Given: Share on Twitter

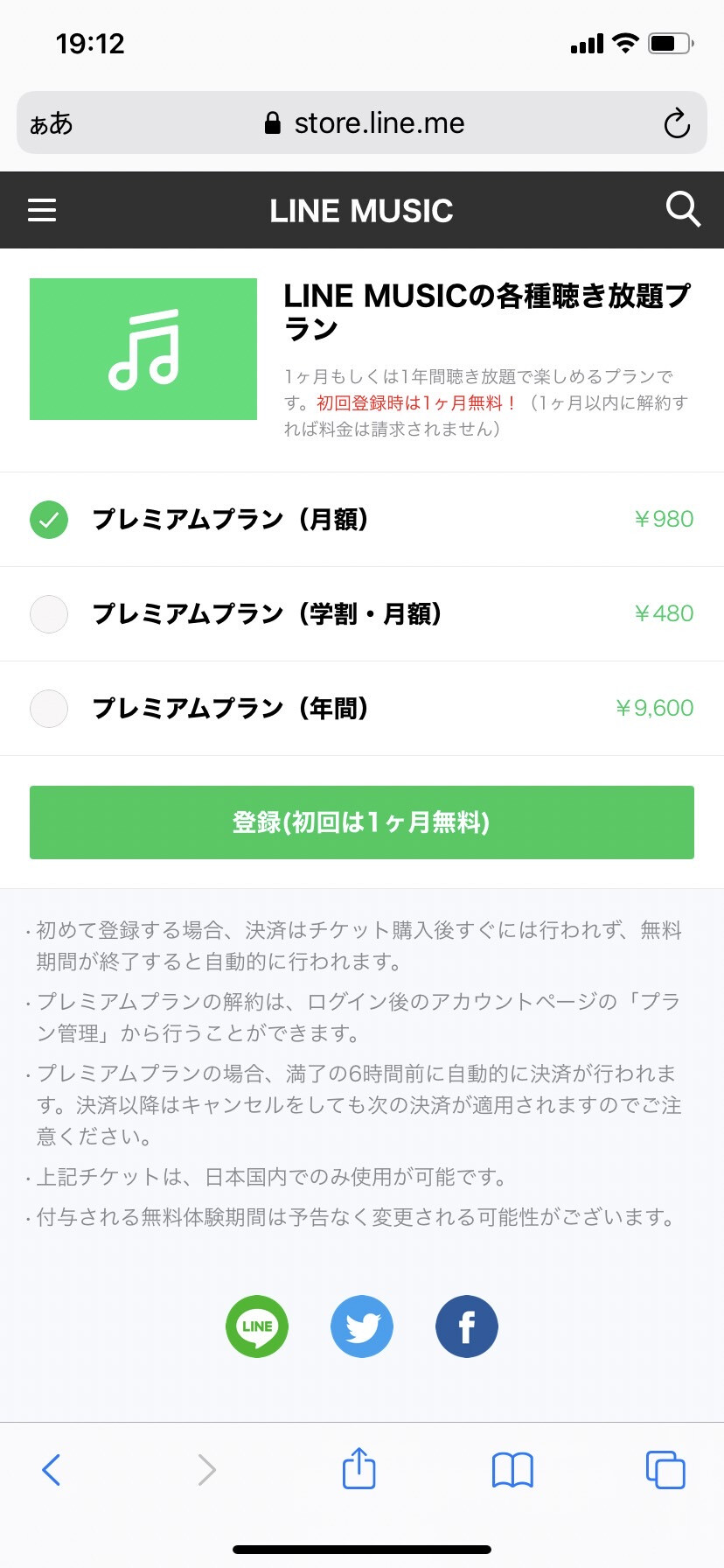Looking at the screenshot, I should point(362,1326).
